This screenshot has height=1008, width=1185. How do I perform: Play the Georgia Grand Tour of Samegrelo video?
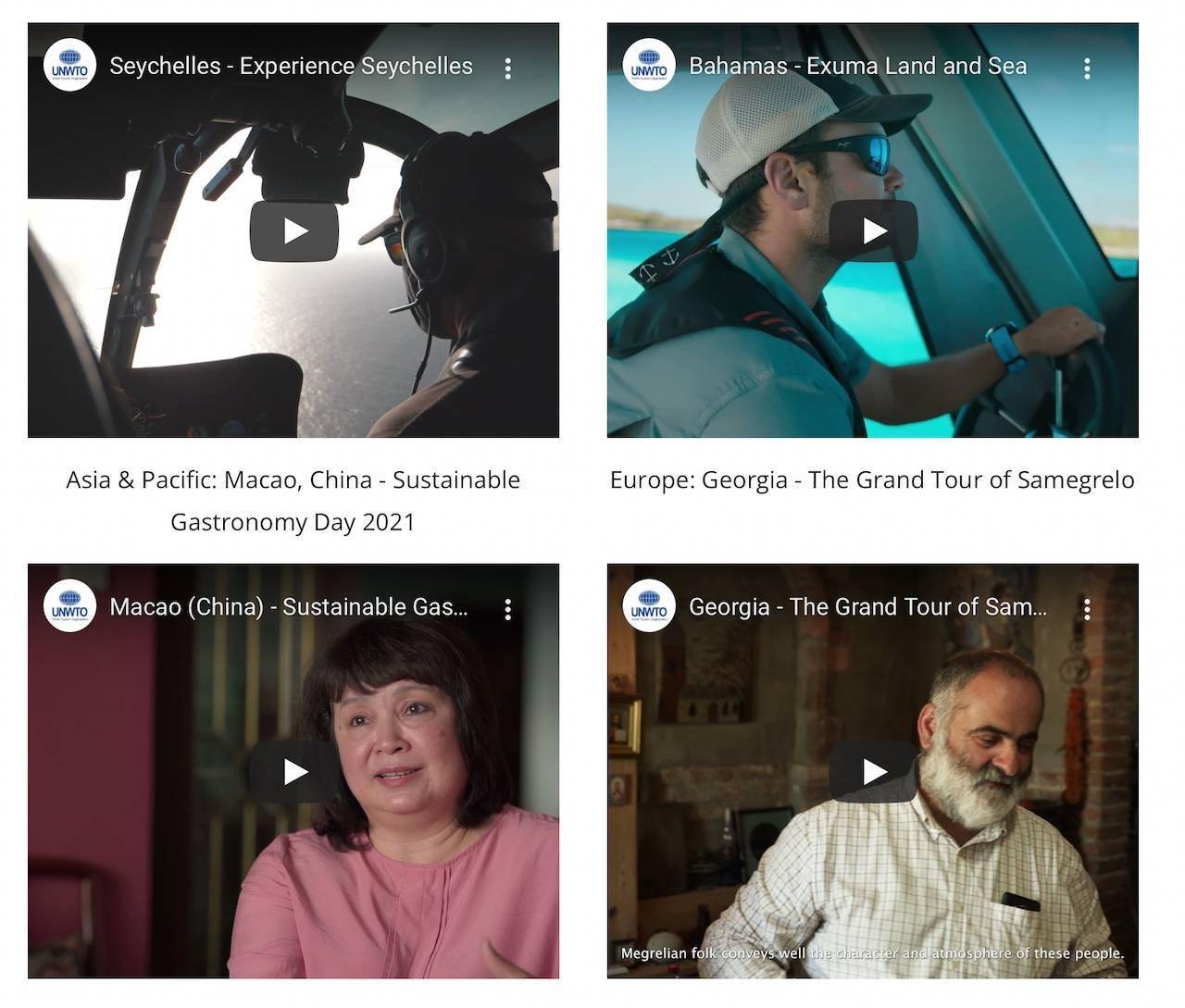[x=873, y=771]
